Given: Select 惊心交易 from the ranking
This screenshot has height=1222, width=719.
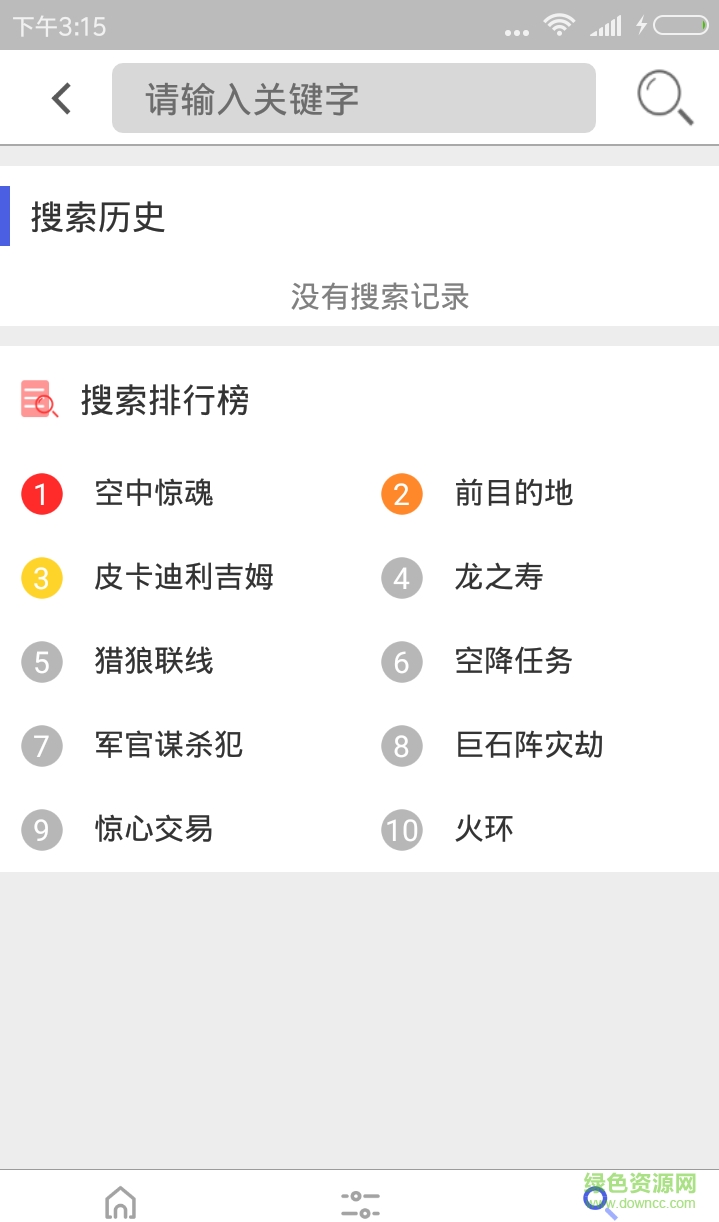Looking at the screenshot, I should 154,830.
